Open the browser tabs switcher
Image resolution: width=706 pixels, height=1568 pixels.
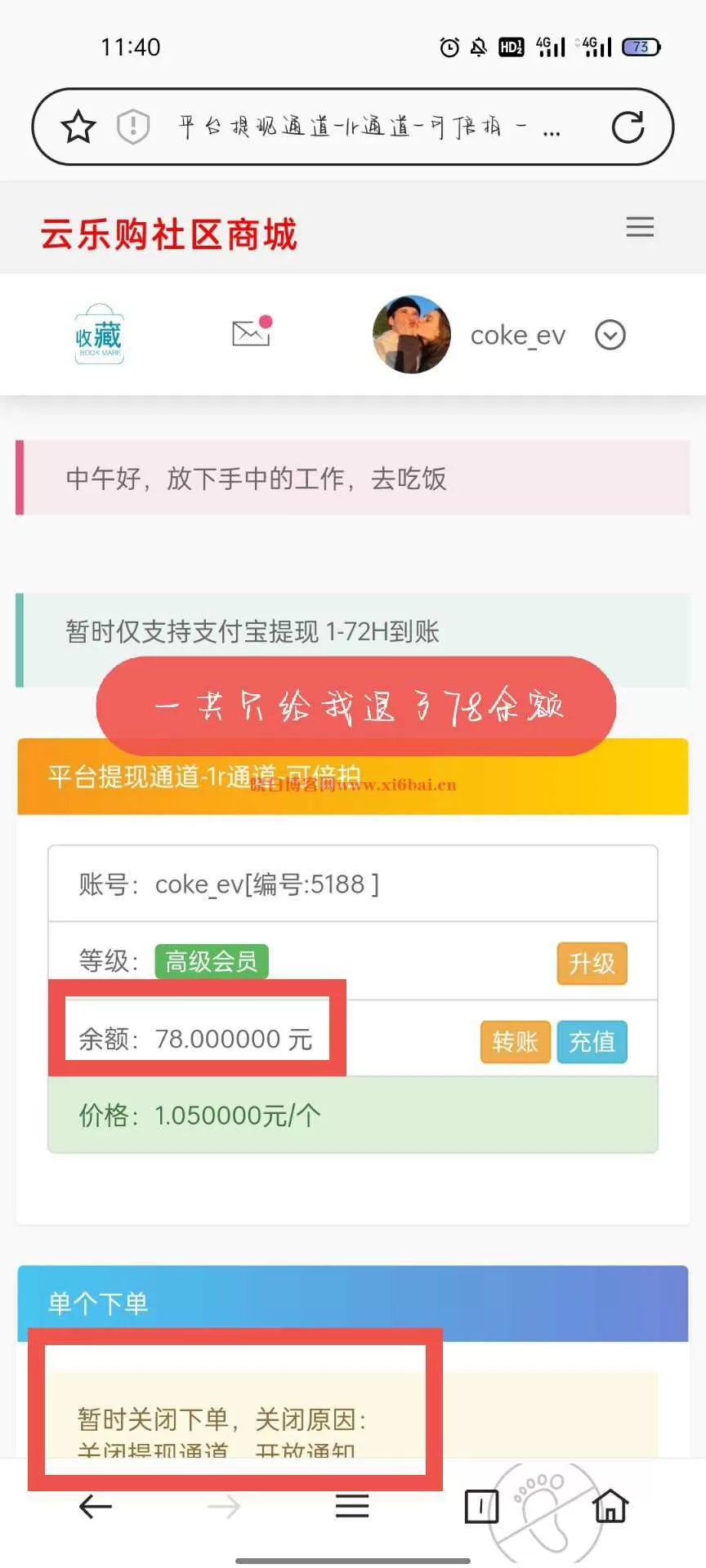pyautogui.click(x=481, y=1507)
